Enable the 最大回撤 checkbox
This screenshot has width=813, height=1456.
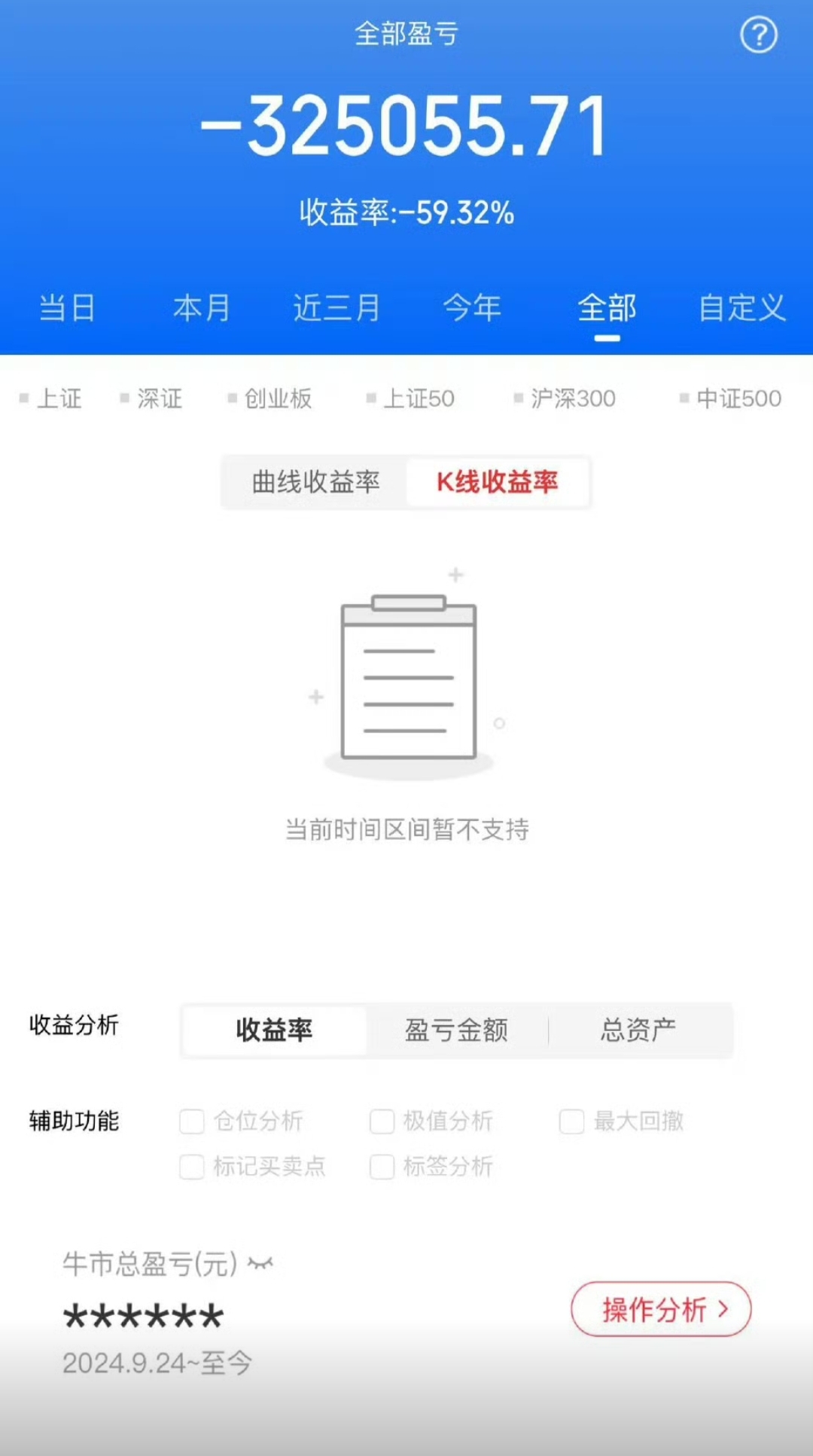571,1122
